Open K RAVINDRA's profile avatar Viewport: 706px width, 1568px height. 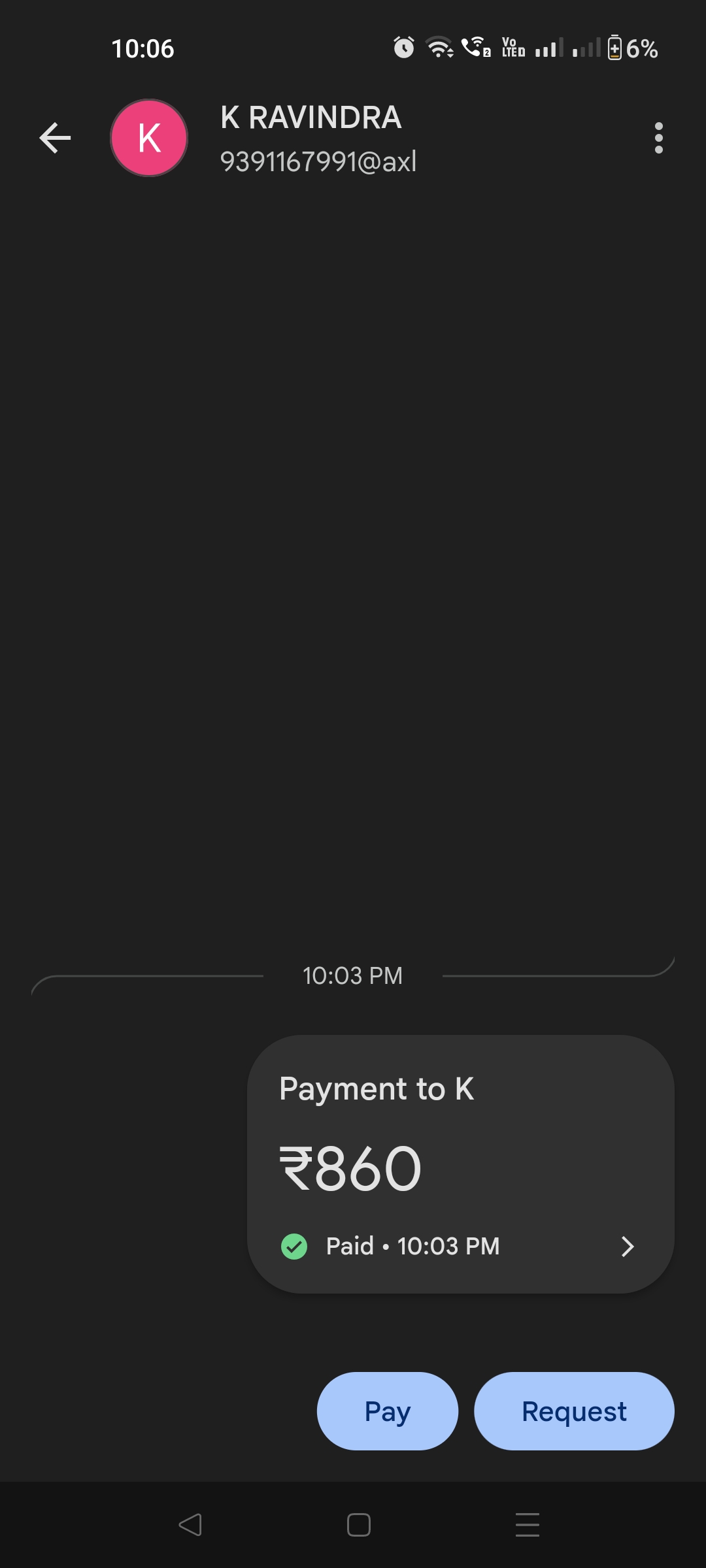149,138
